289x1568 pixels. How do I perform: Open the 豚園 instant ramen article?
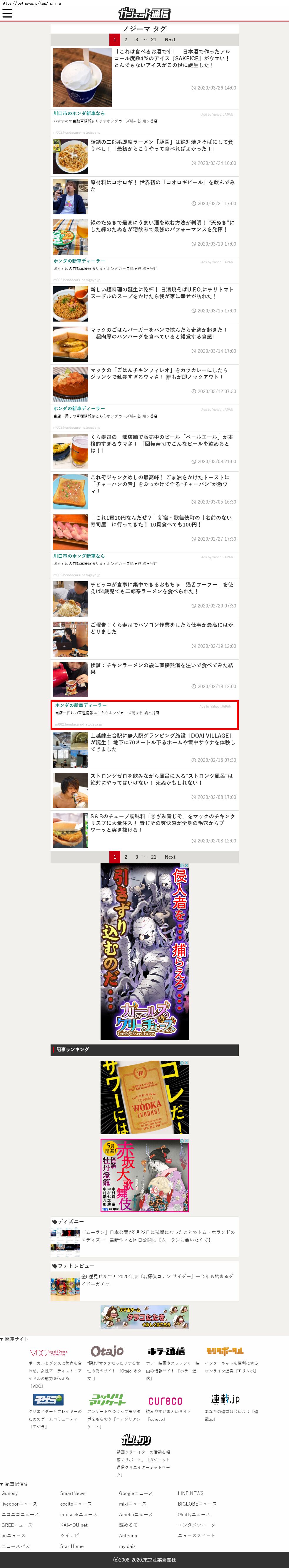click(161, 145)
